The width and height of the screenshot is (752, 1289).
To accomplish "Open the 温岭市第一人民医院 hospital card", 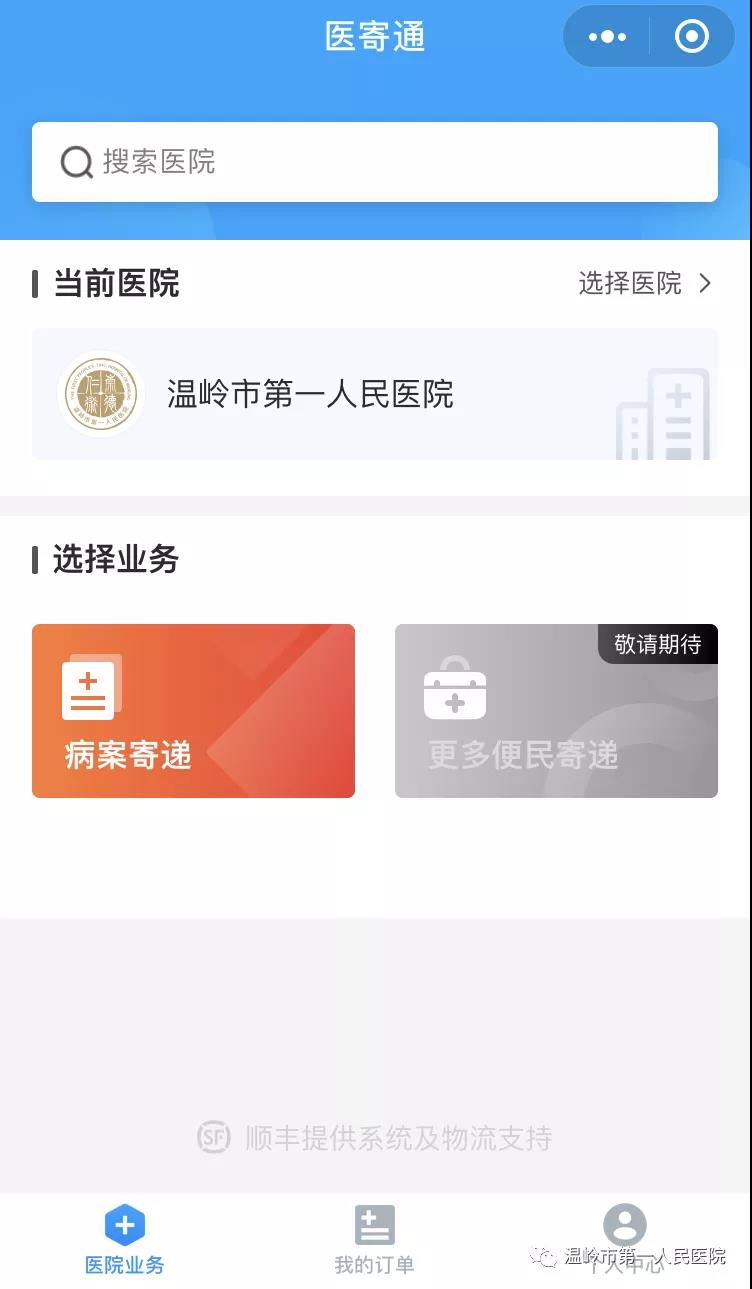I will tap(375, 394).
